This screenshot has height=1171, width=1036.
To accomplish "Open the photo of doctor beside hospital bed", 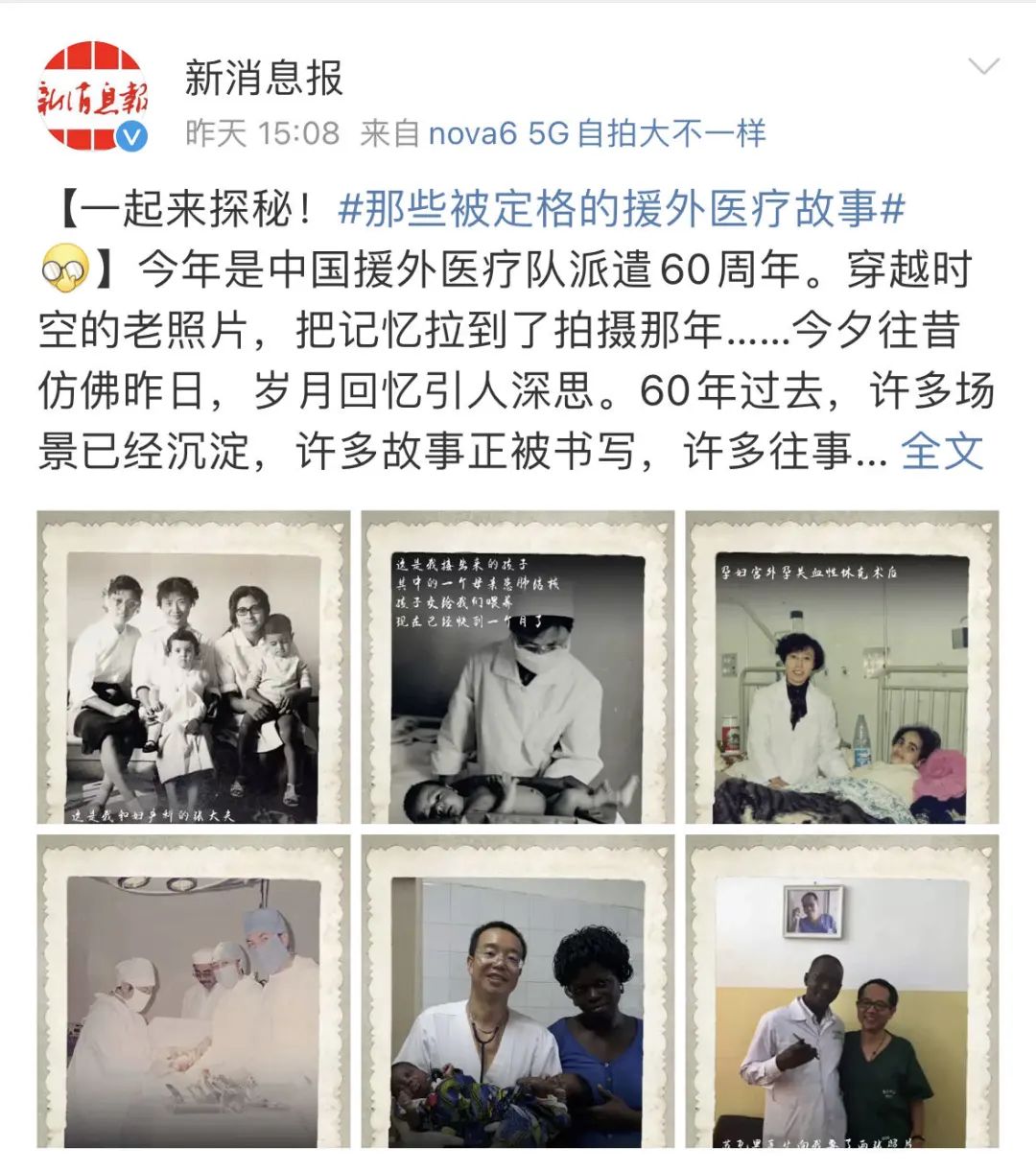I will (x=841, y=667).
